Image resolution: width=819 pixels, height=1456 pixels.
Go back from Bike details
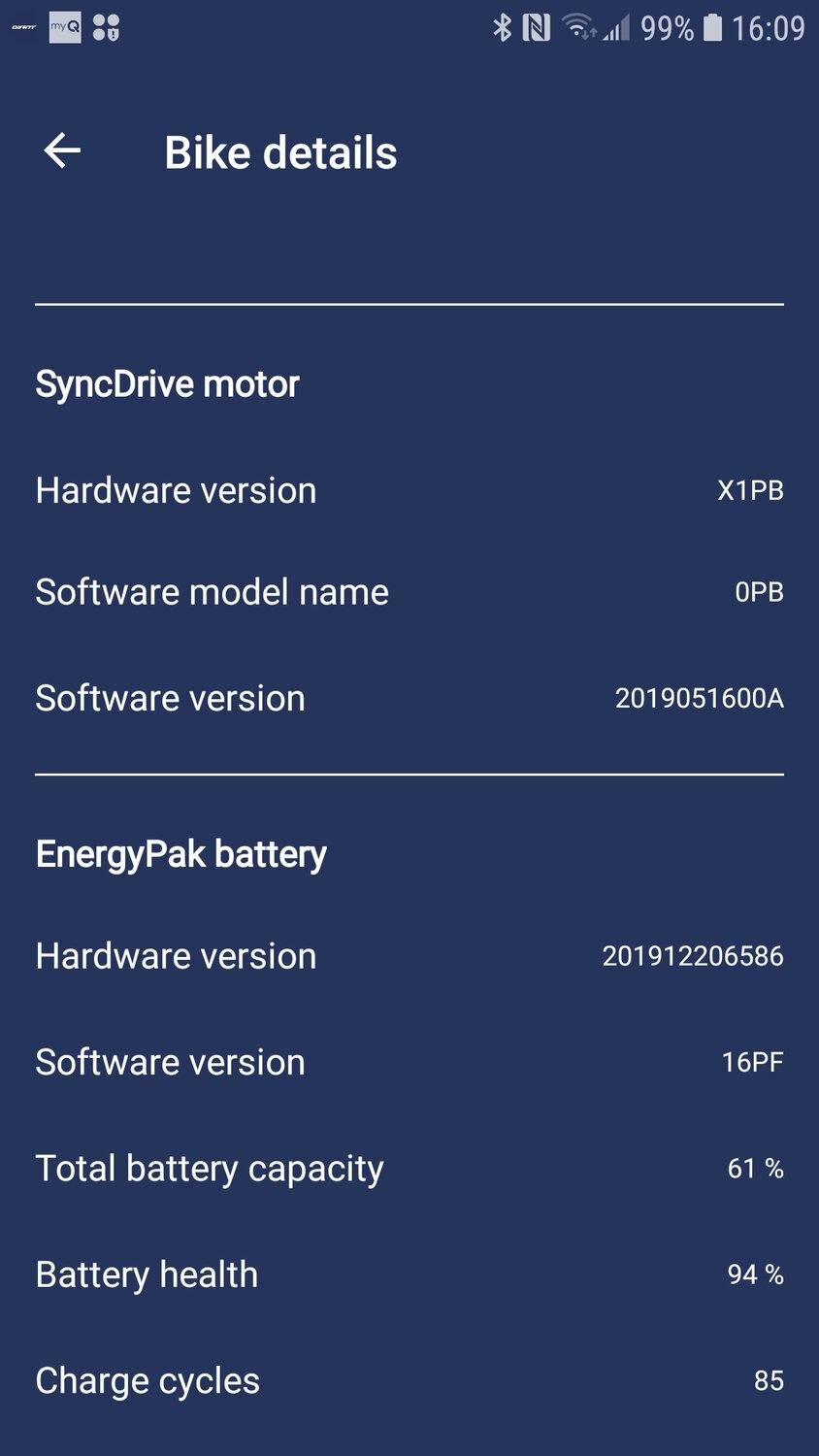point(62,150)
